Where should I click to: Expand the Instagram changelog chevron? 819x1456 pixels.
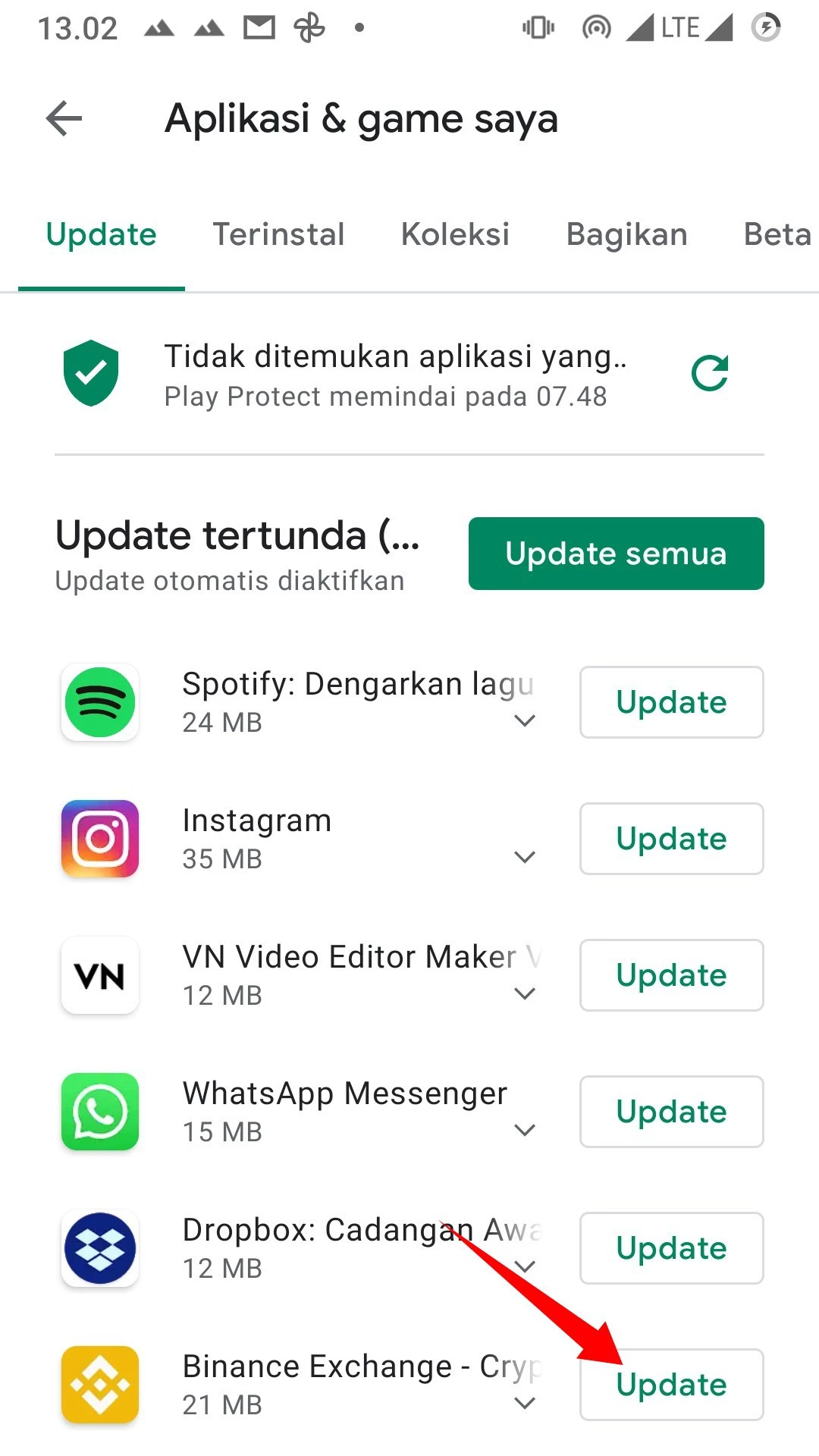pos(525,858)
